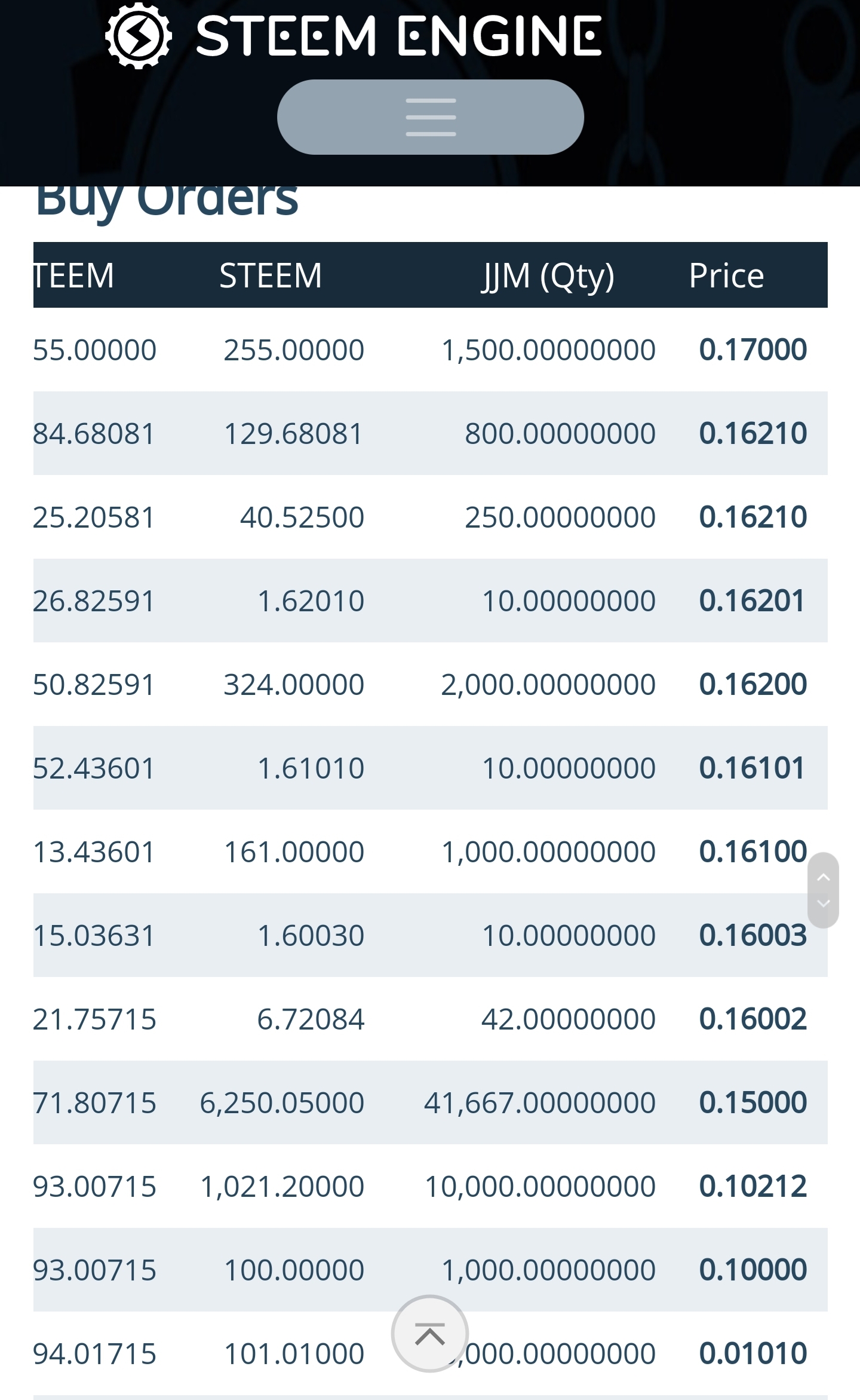
Task: Tap the up chevron on the scroll handle
Action: click(x=823, y=877)
